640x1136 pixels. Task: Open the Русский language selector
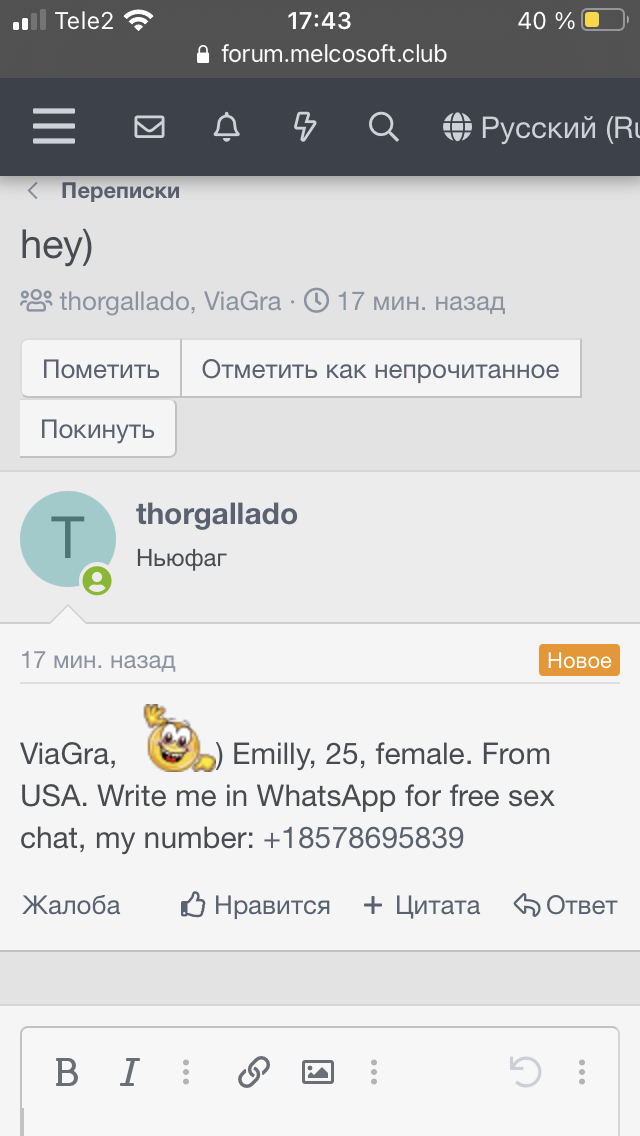click(541, 128)
